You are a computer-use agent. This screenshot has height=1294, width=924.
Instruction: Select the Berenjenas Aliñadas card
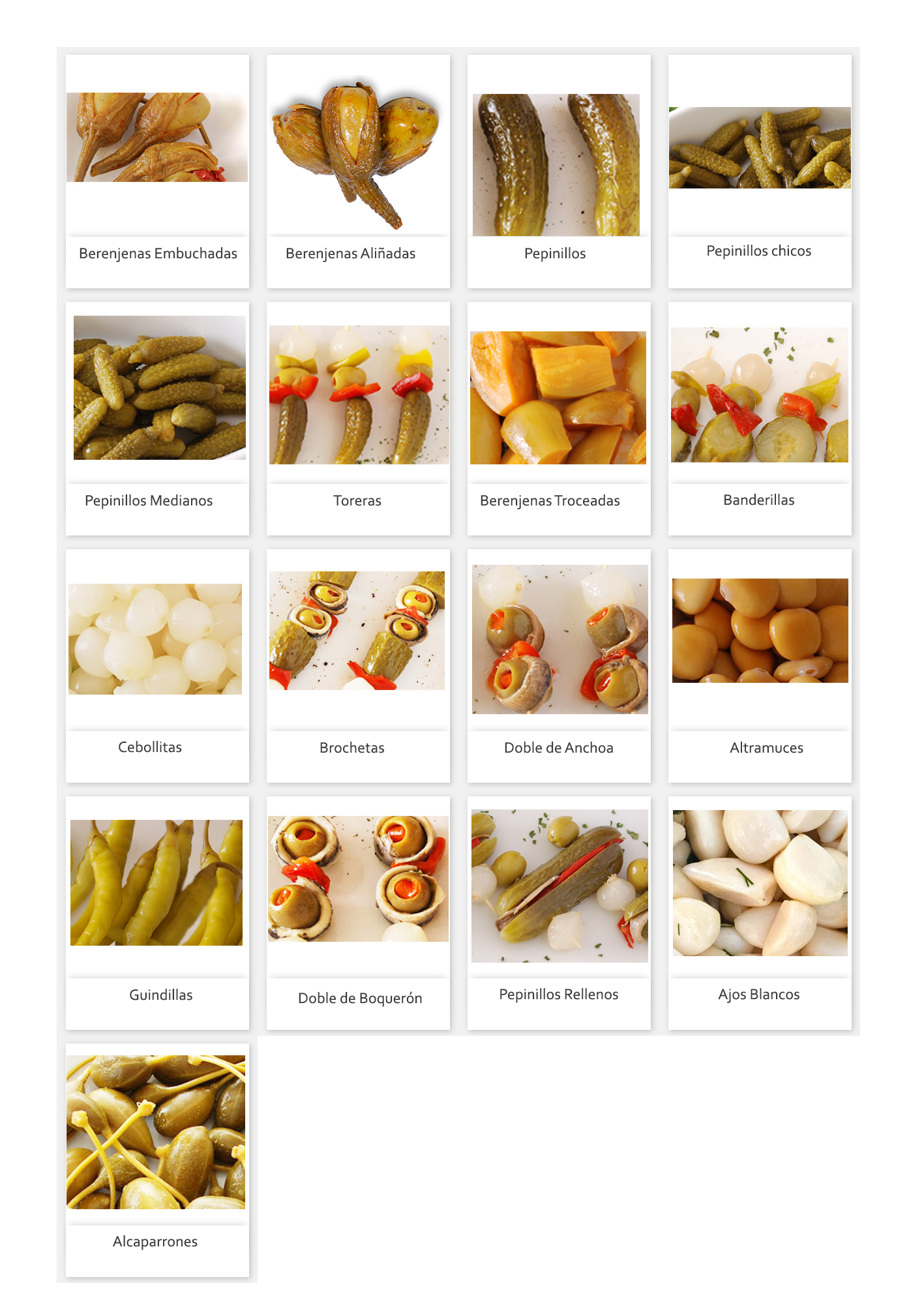[358, 171]
